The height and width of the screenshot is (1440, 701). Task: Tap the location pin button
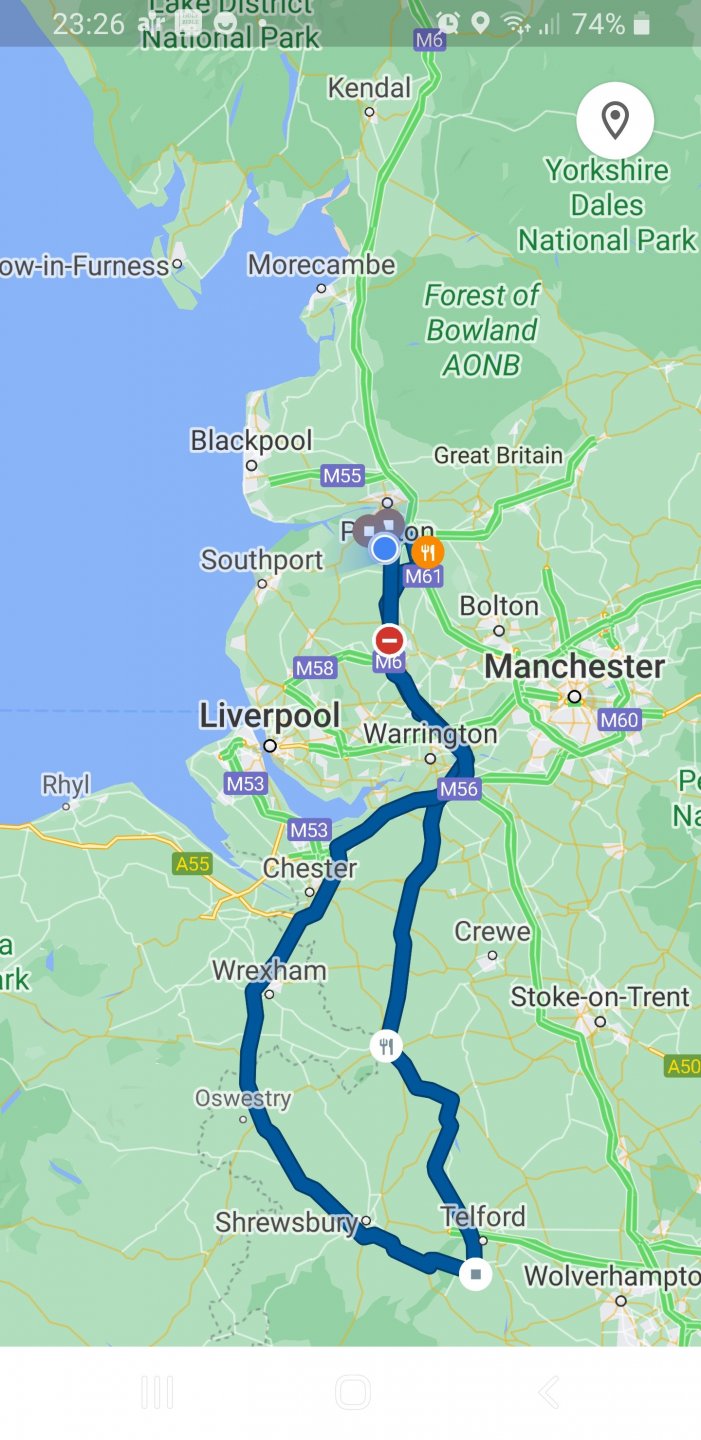[x=615, y=121]
